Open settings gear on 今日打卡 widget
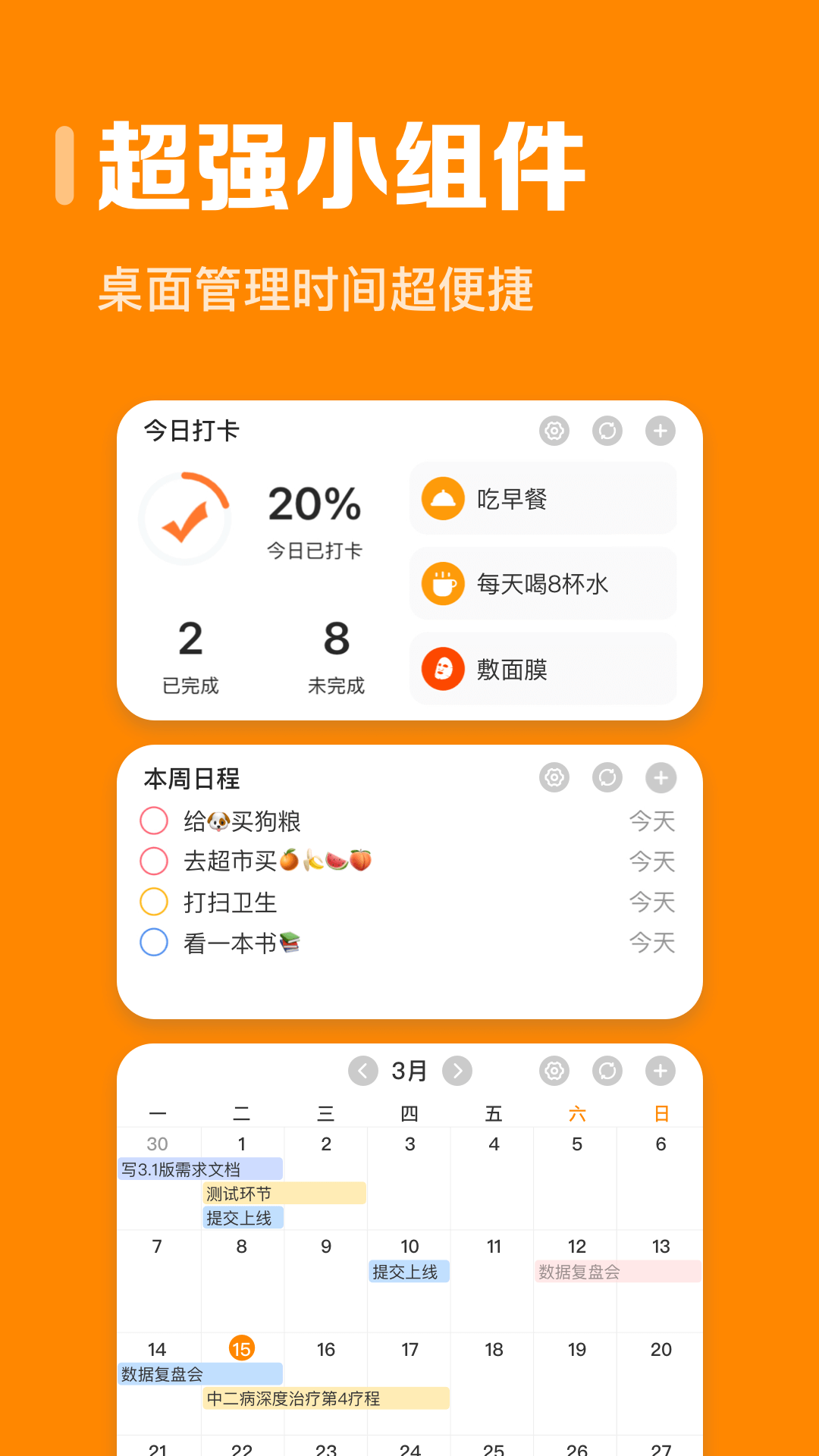This screenshot has height=1456, width=819. tap(554, 431)
